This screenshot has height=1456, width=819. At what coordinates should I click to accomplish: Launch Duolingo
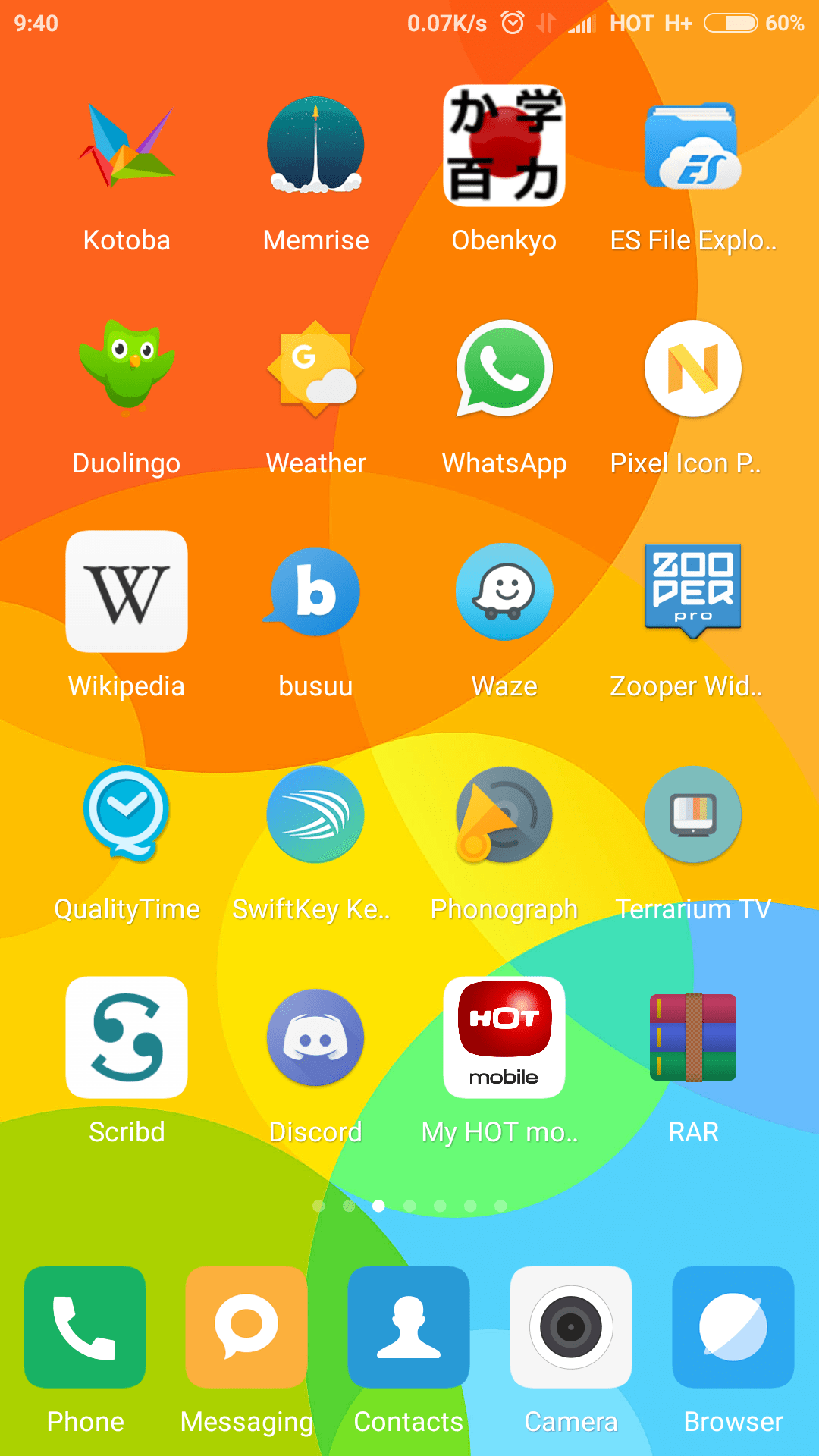coord(127,369)
